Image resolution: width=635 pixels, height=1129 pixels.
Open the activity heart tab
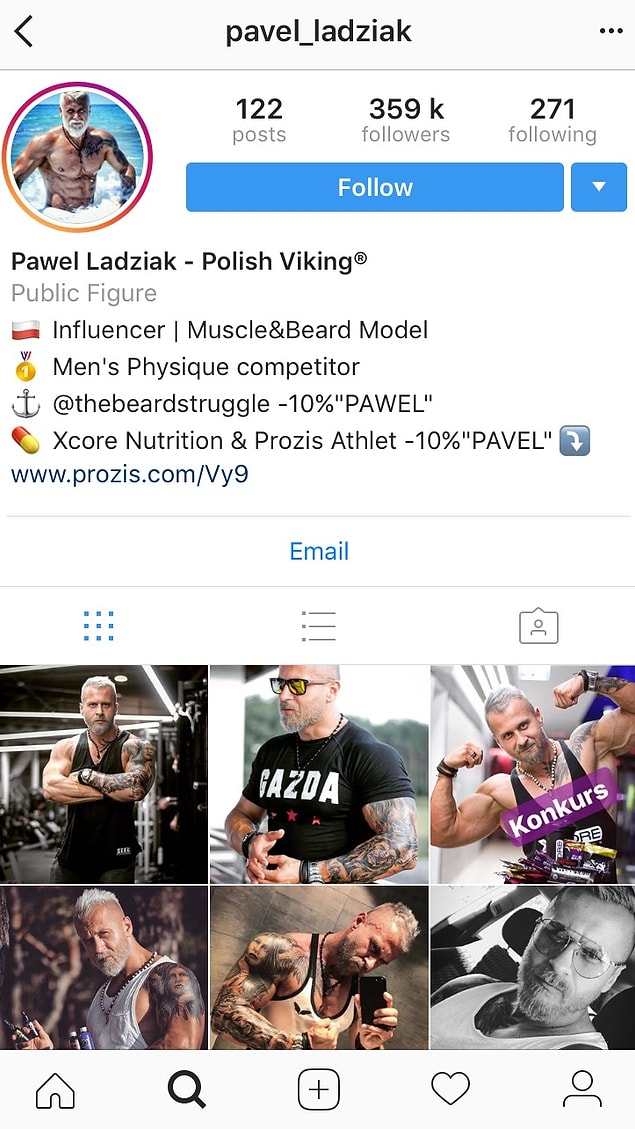click(x=450, y=1088)
